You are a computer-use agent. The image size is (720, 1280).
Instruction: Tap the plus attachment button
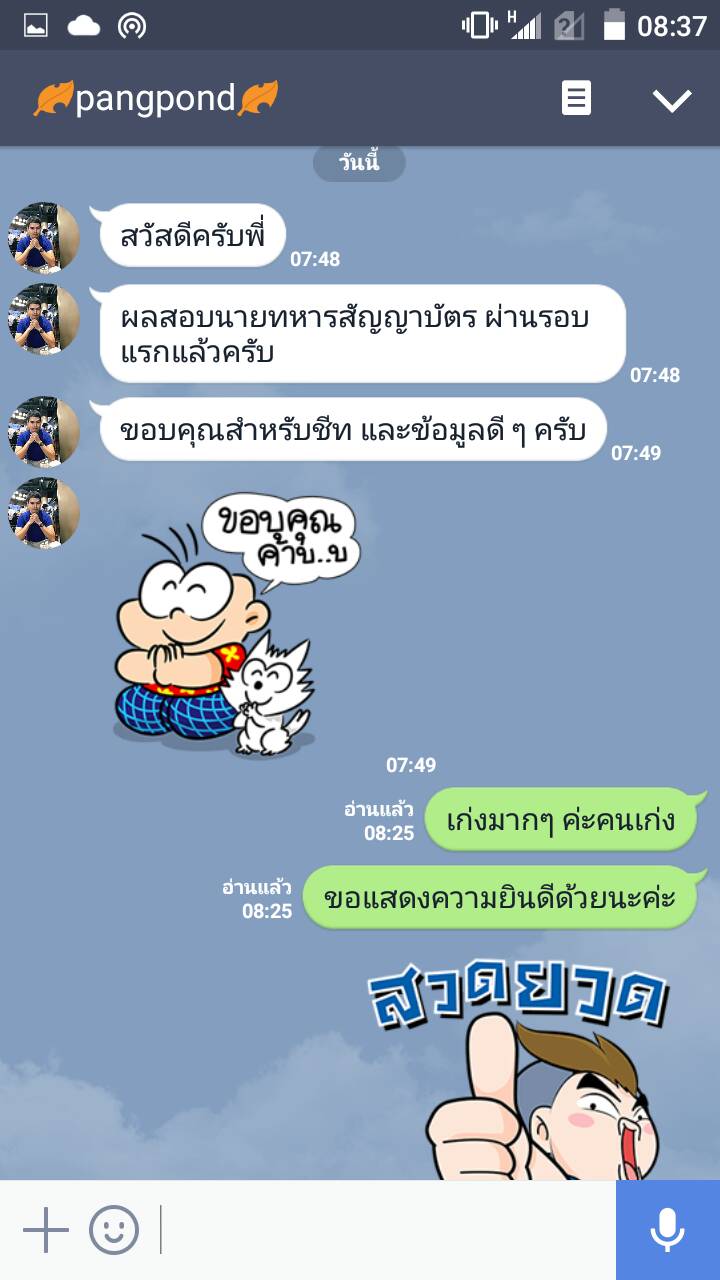click(x=45, y=1230)
